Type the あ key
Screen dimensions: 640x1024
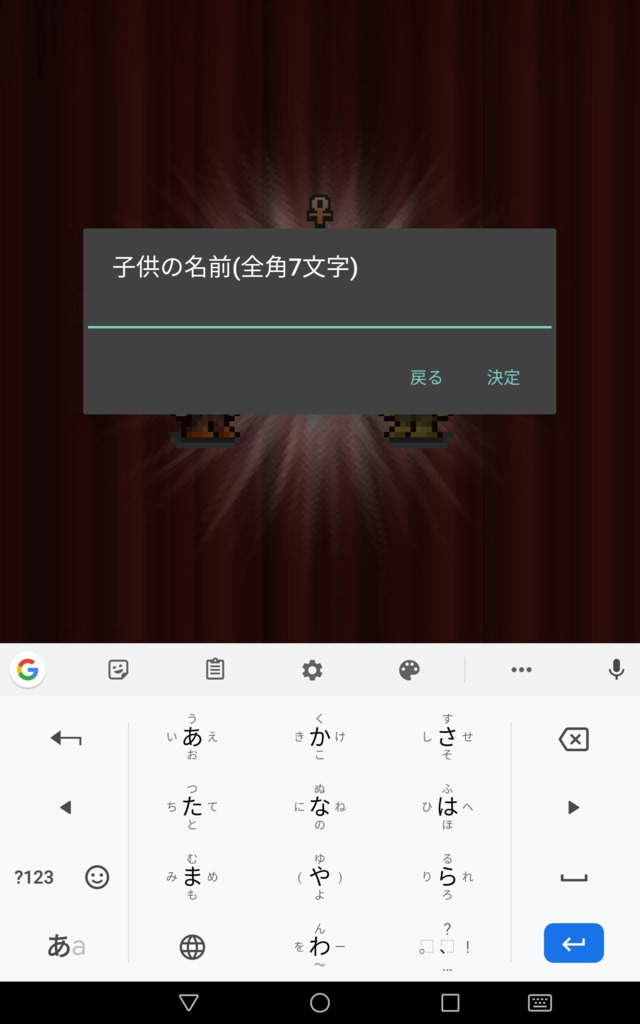pos(192,737)
